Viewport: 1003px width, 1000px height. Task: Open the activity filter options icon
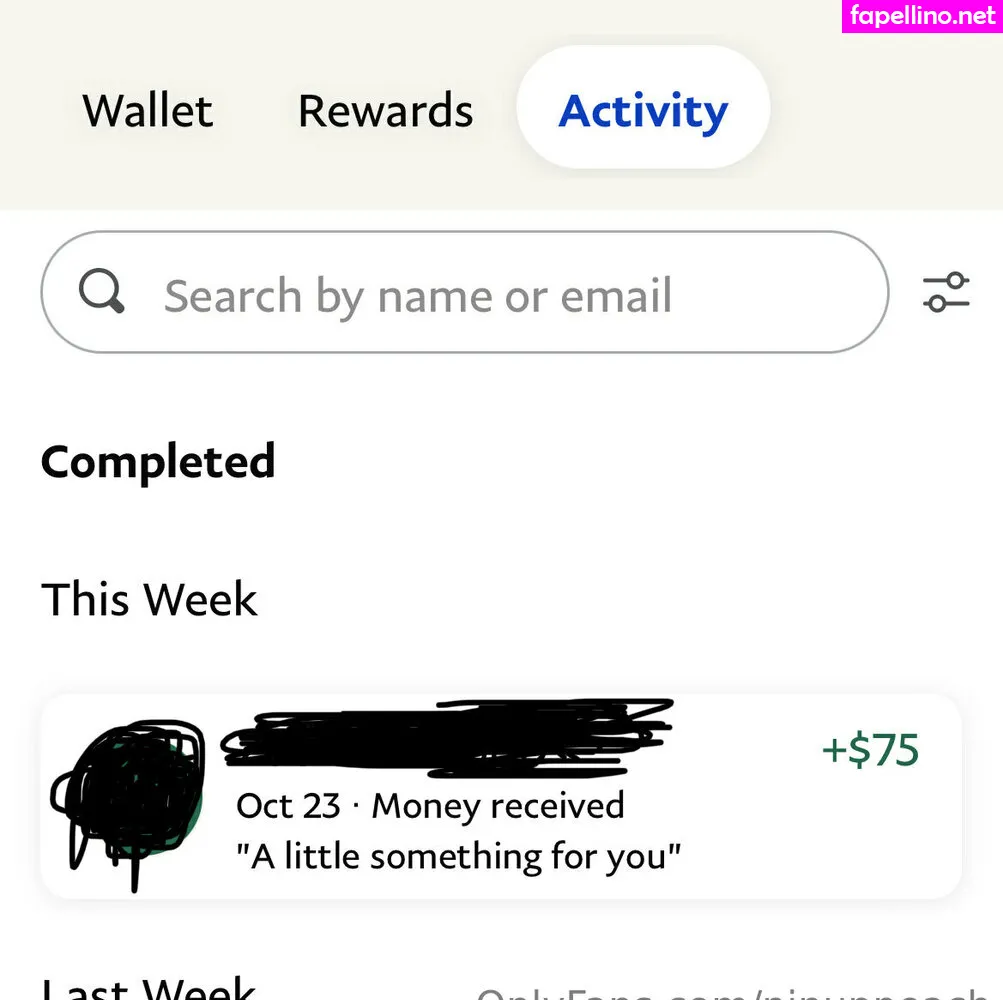tap(945, 293)
